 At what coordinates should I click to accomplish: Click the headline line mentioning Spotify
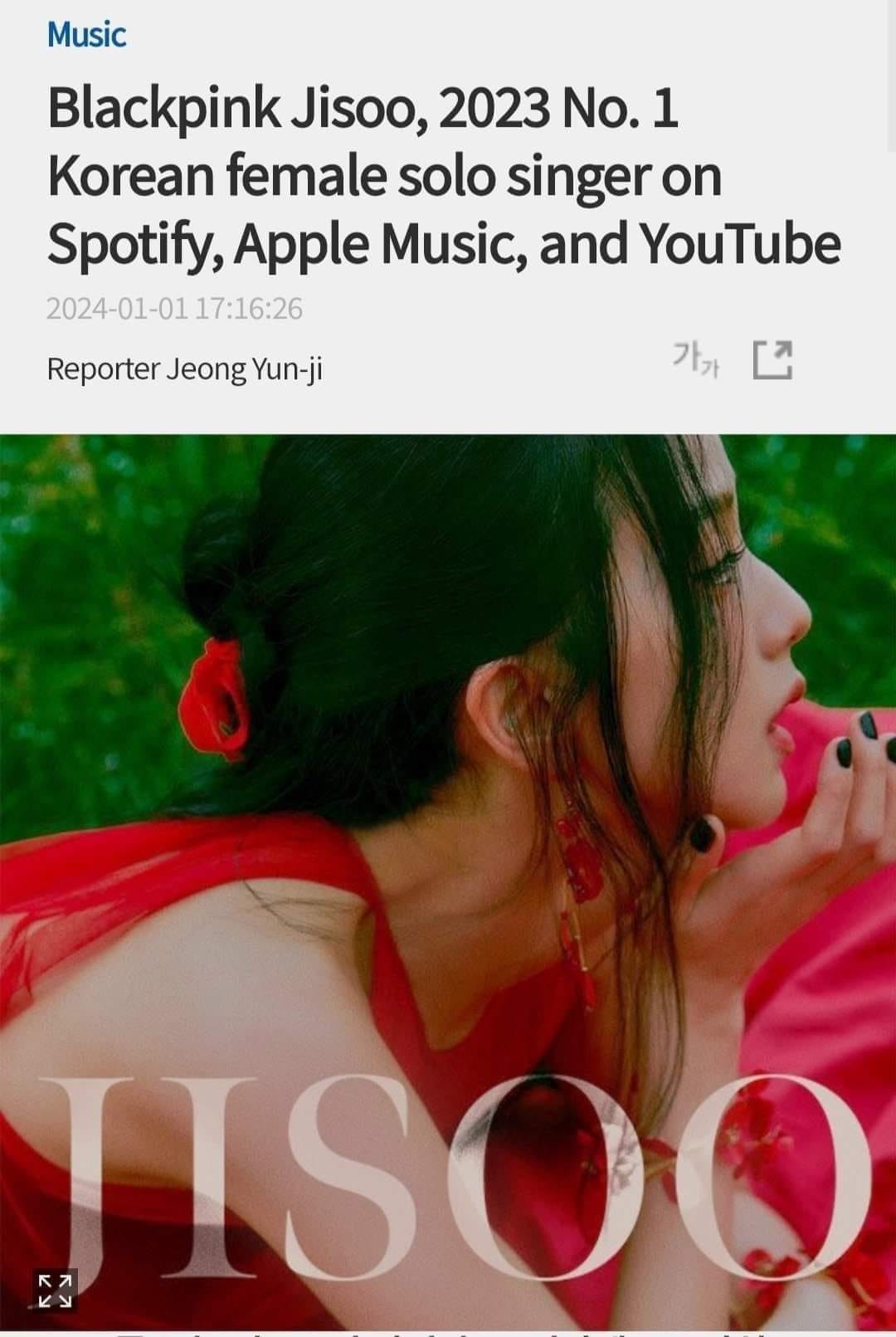443,244
